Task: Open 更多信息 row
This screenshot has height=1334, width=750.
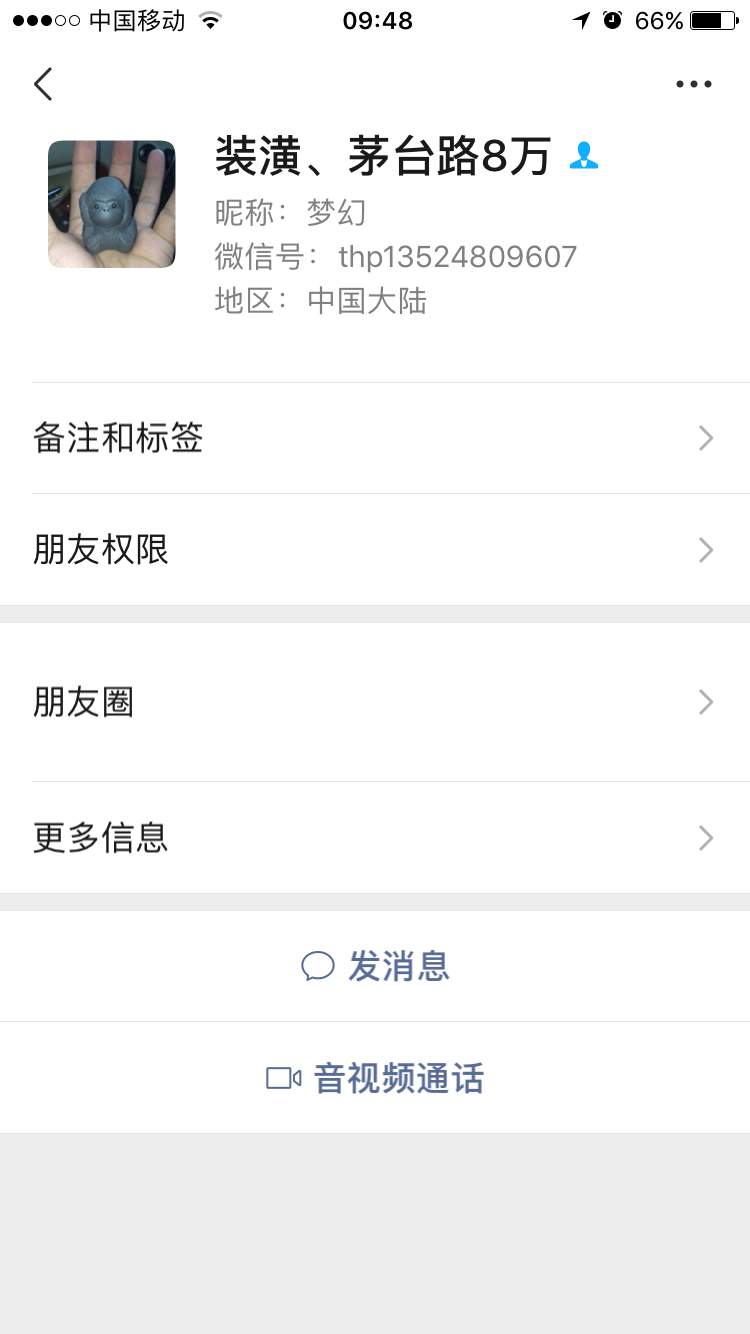Action: 375,837
